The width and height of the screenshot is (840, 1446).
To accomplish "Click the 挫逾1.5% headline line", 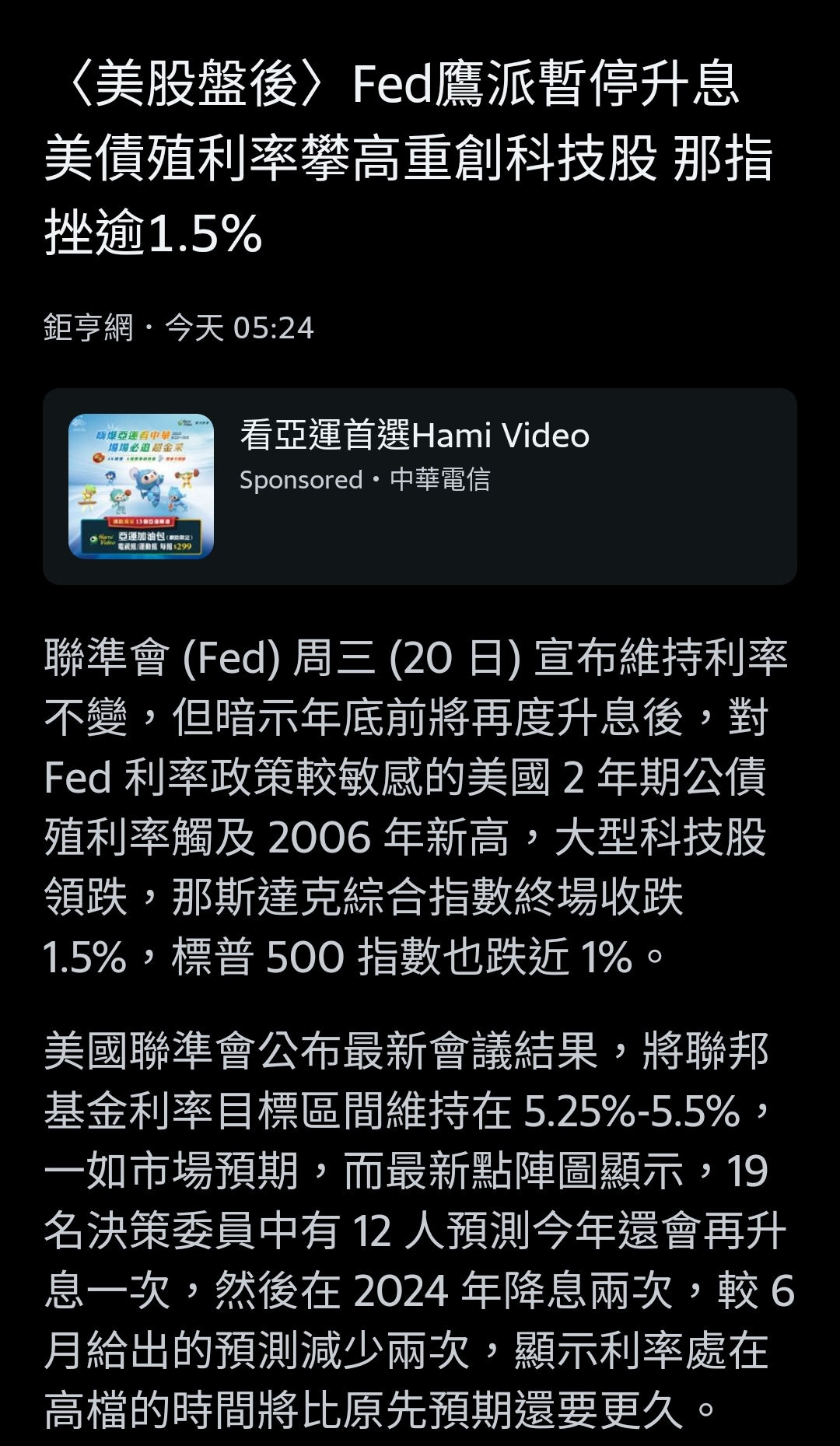I will click(x=156, y=230).
